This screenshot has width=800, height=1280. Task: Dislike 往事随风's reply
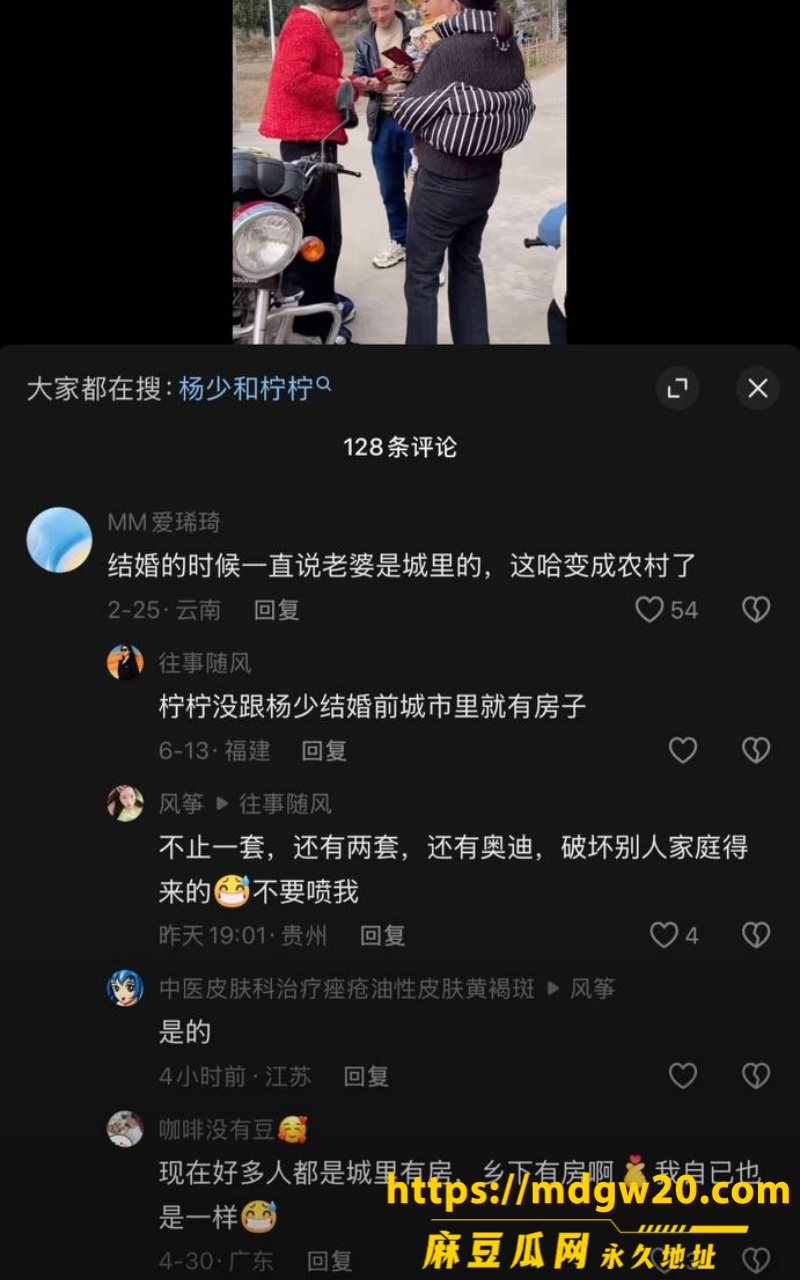coord(756,750)
